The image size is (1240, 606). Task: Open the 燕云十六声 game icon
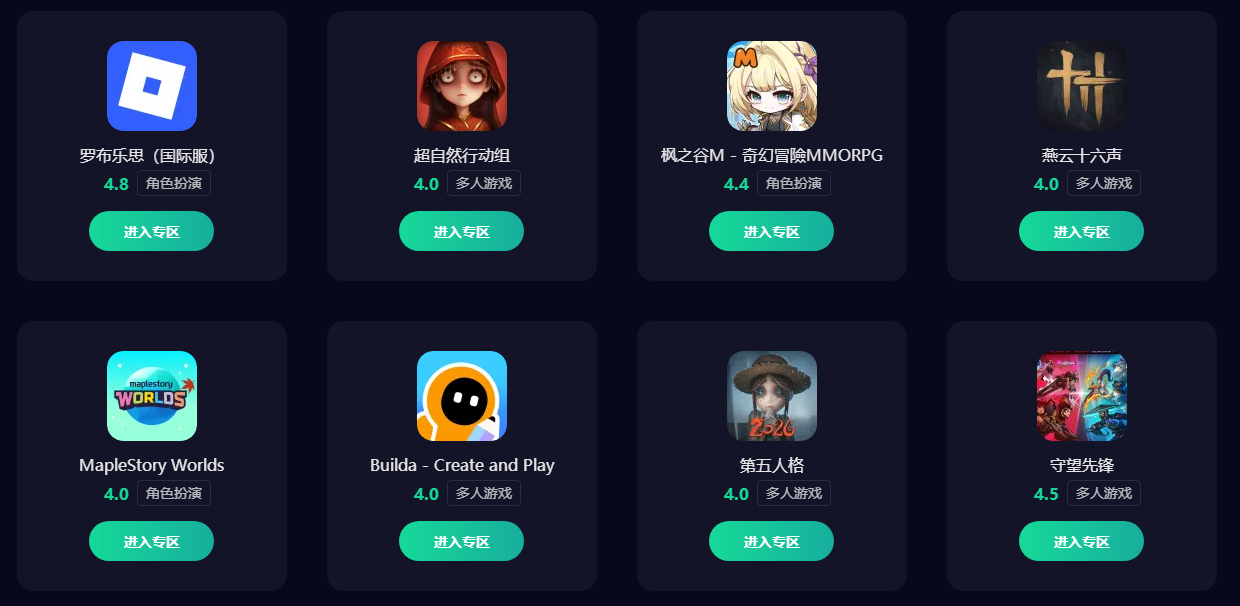tap(1082, 86)
